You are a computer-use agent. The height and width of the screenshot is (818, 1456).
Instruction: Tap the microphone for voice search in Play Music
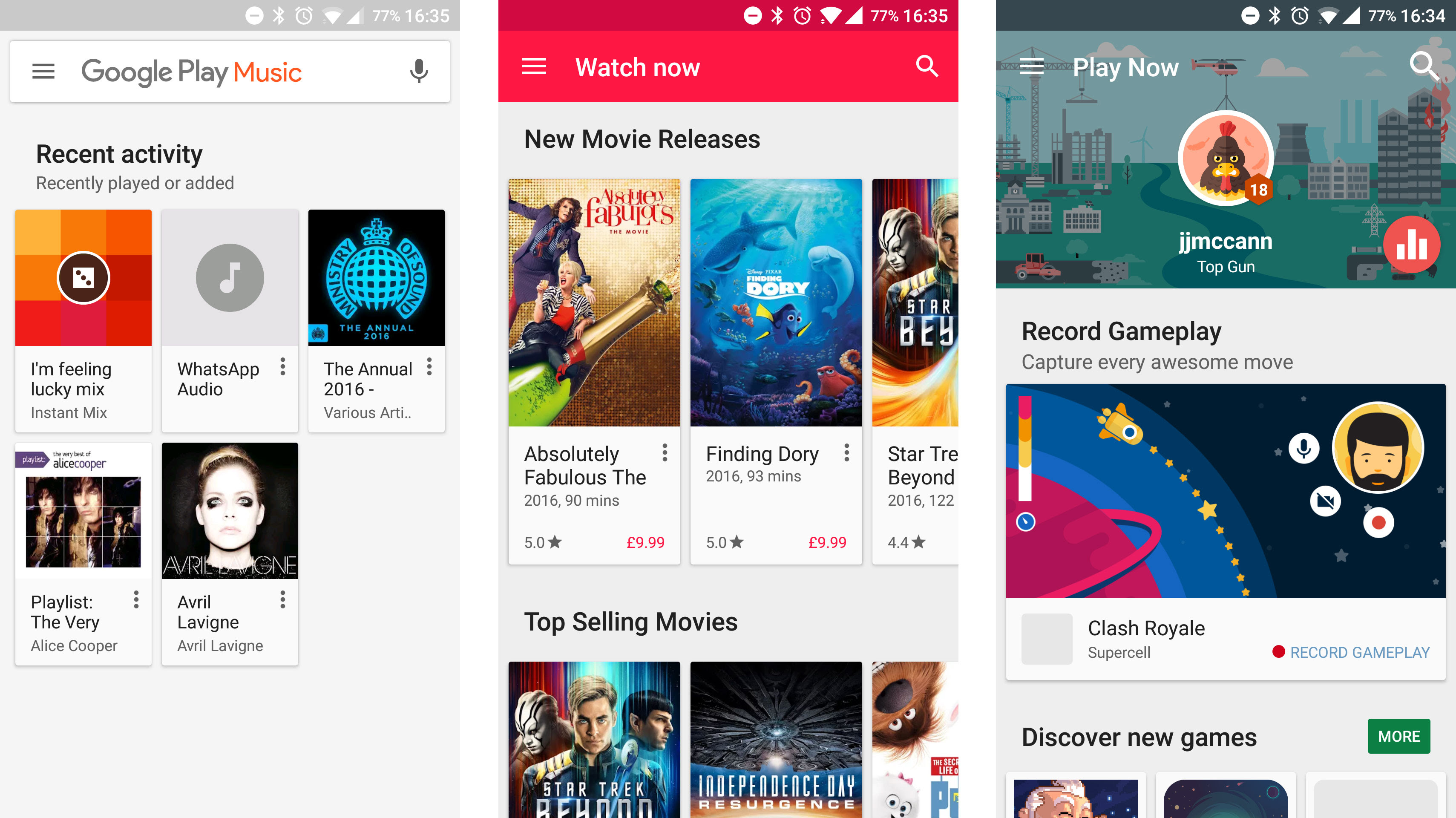tap(419, 71)
